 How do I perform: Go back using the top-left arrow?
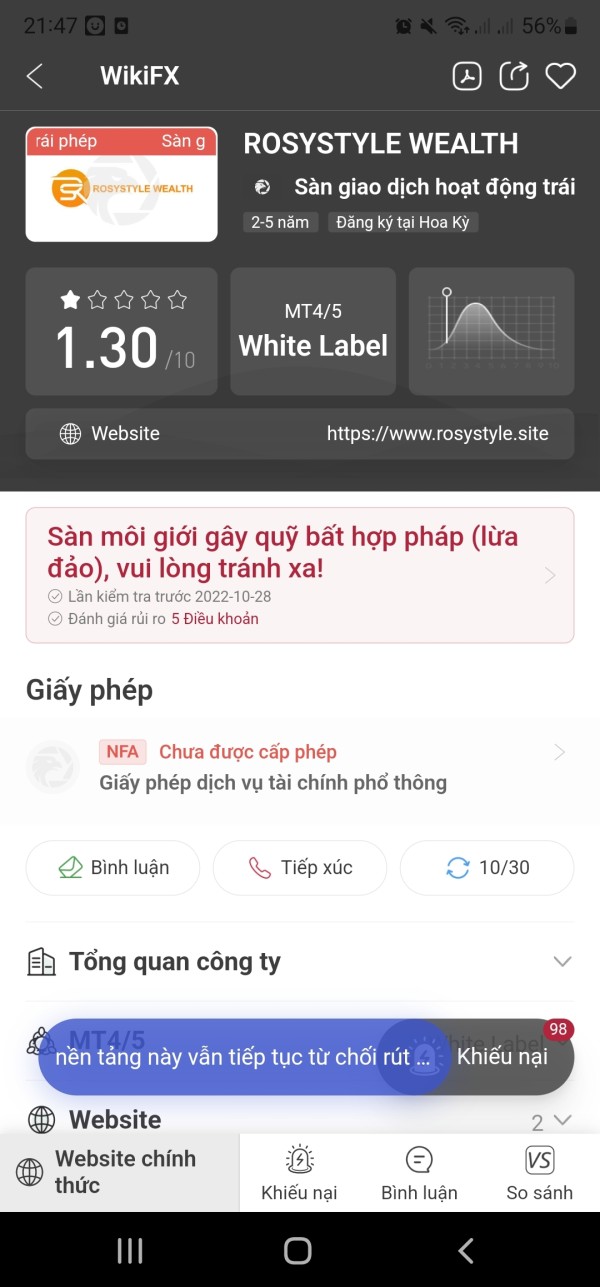[x=35, y=76]
